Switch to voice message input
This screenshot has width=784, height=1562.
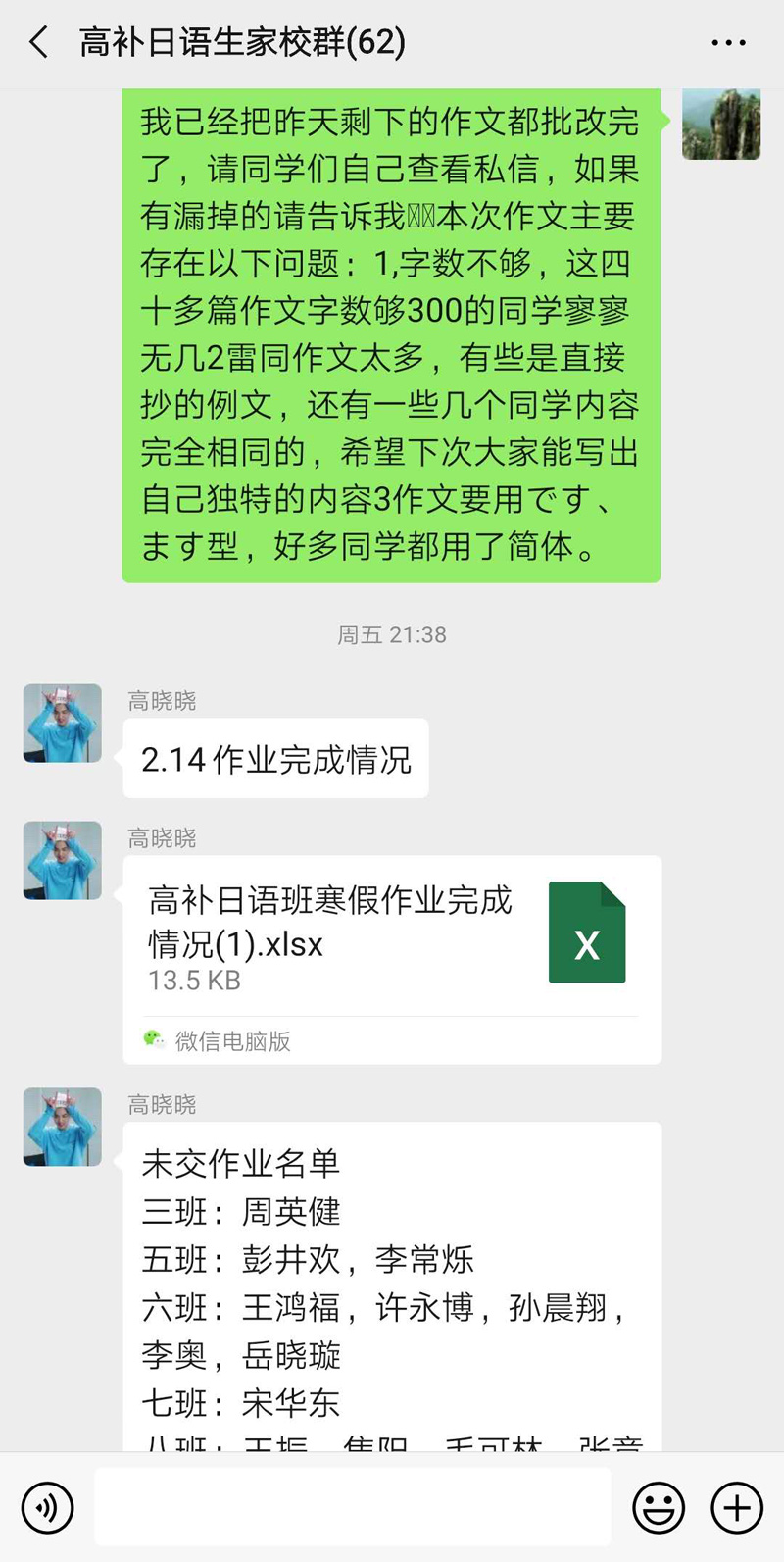pos(47,1506)
